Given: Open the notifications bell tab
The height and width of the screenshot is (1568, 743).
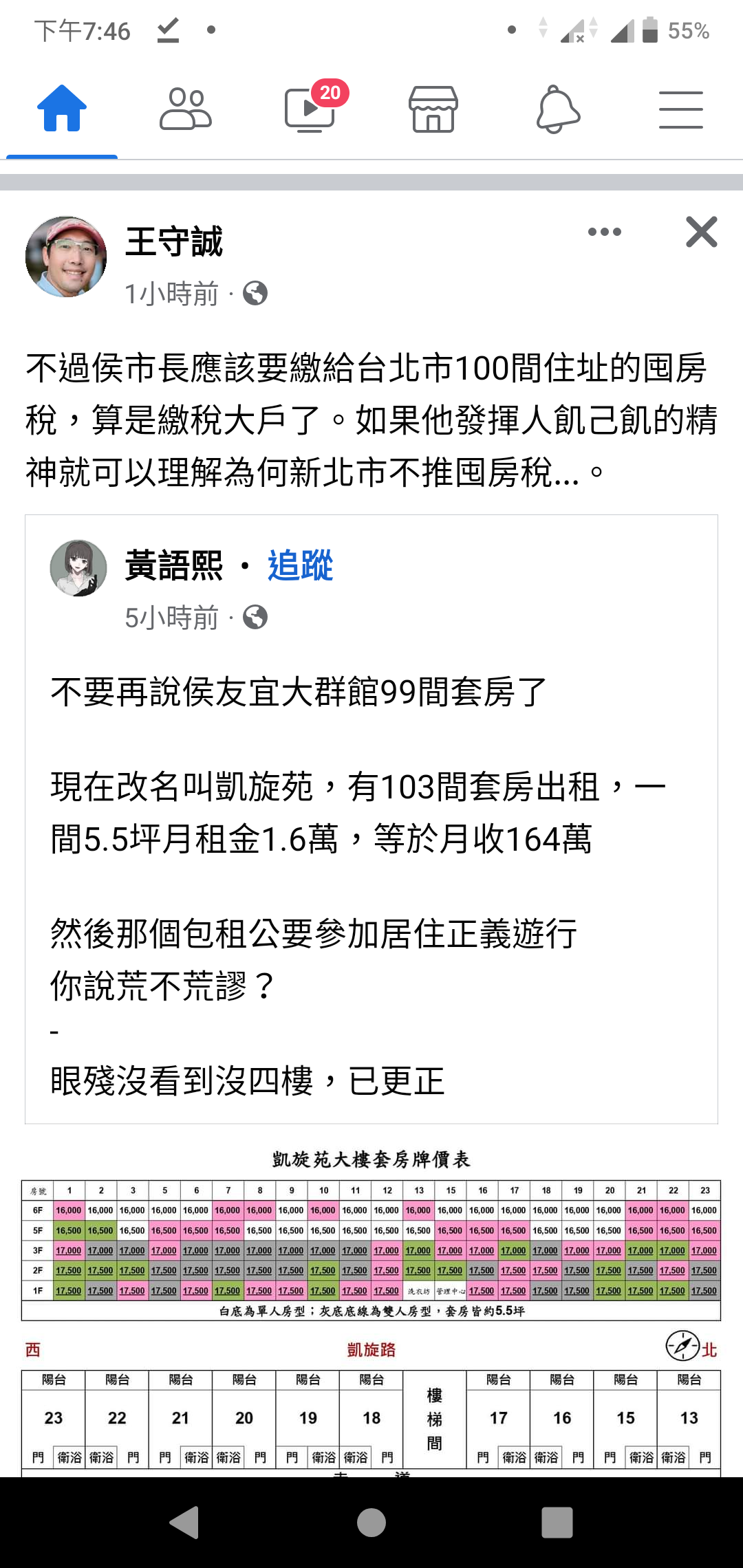Looking at the screenshot, I should pyautogui.click(x=557, y=109).
